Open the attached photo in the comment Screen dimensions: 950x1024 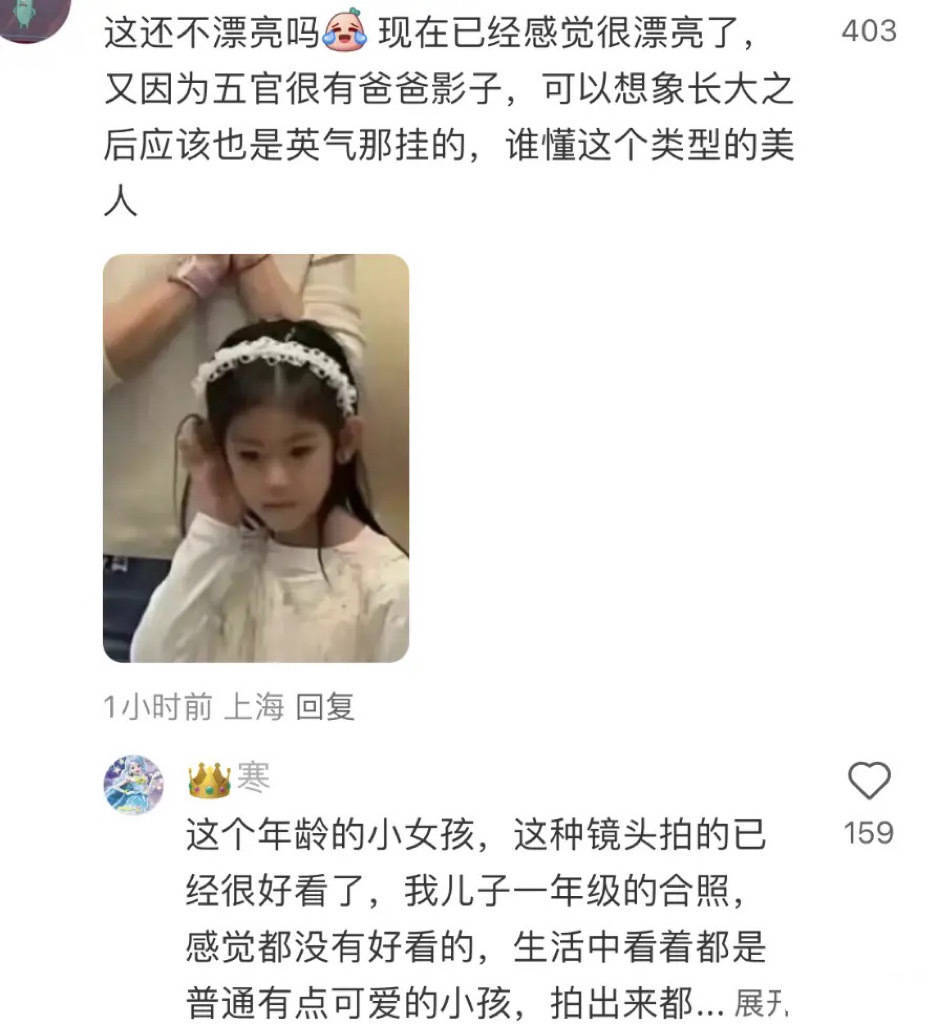256,458
